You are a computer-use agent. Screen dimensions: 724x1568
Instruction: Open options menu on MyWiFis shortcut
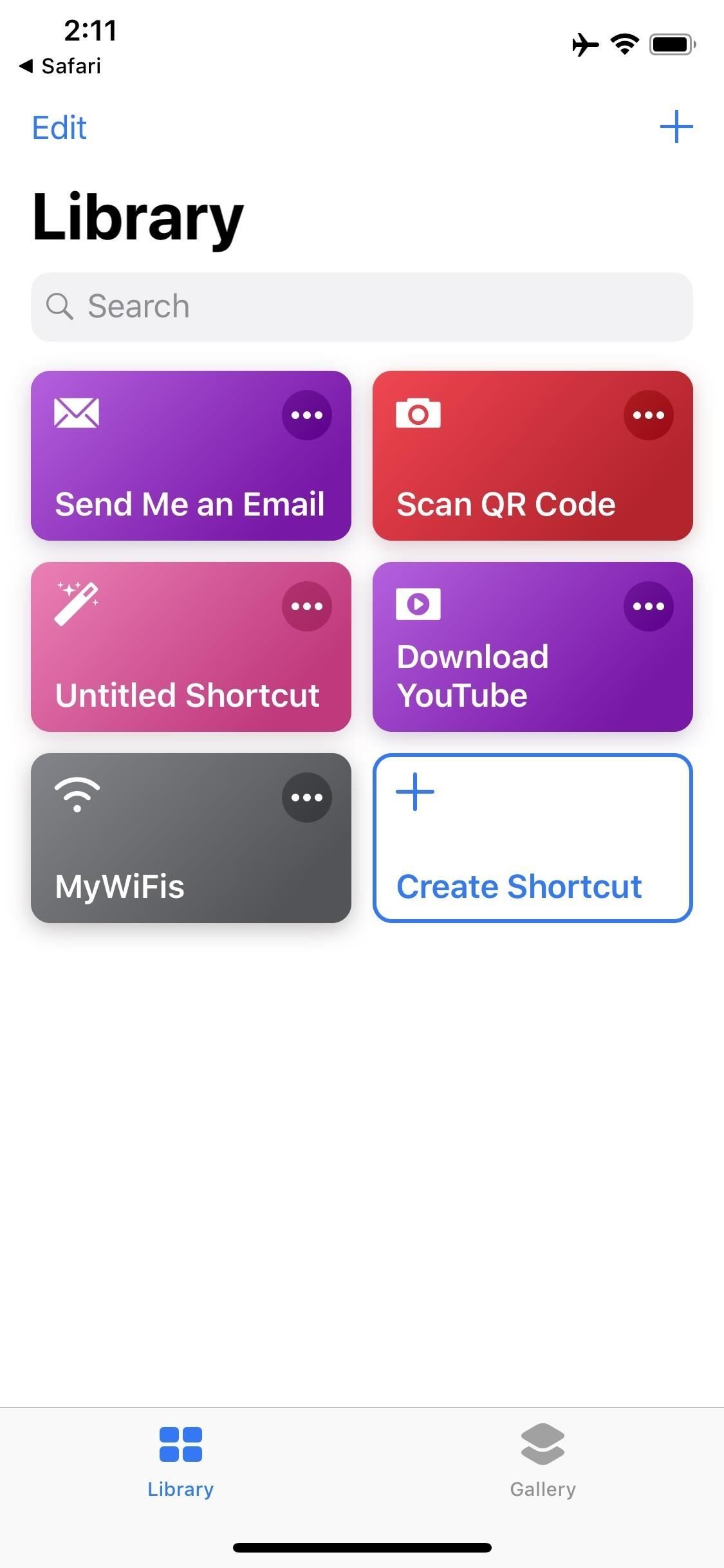click(x=307, y=797)
